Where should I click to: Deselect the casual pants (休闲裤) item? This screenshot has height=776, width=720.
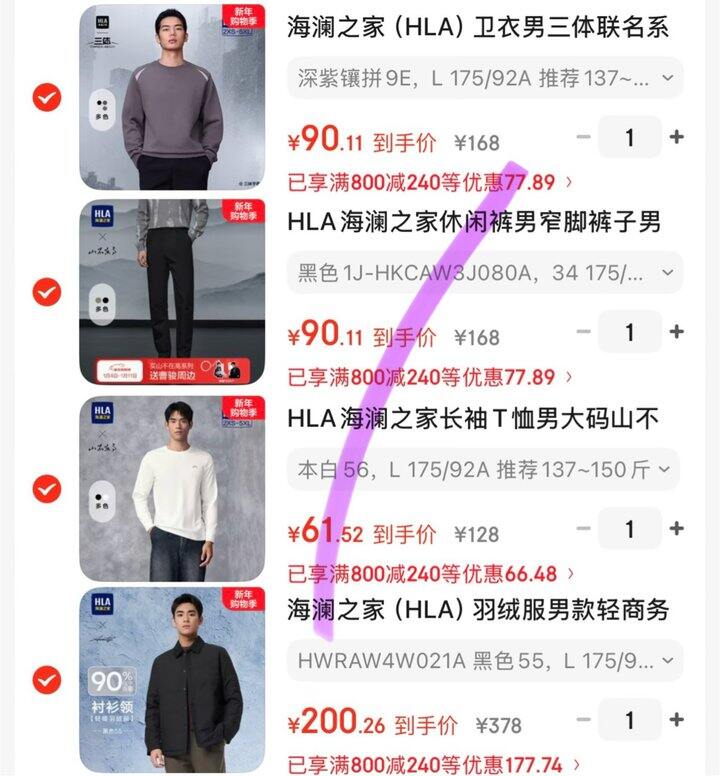pos(46,292)
